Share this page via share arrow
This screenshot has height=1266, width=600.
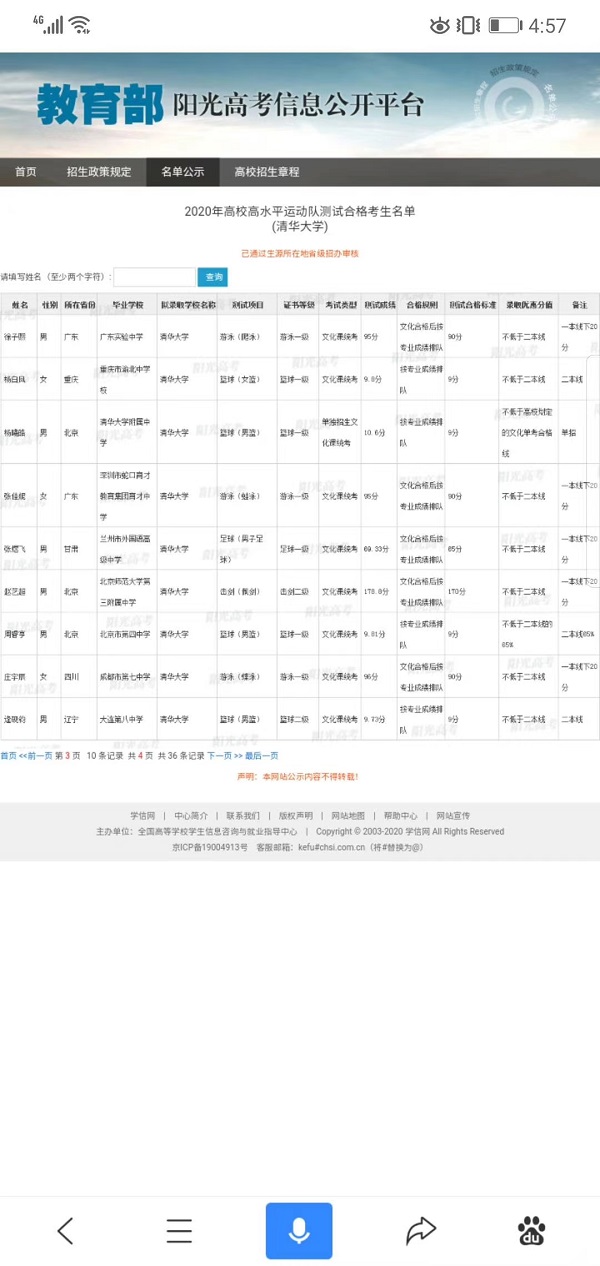[421, 1231]
